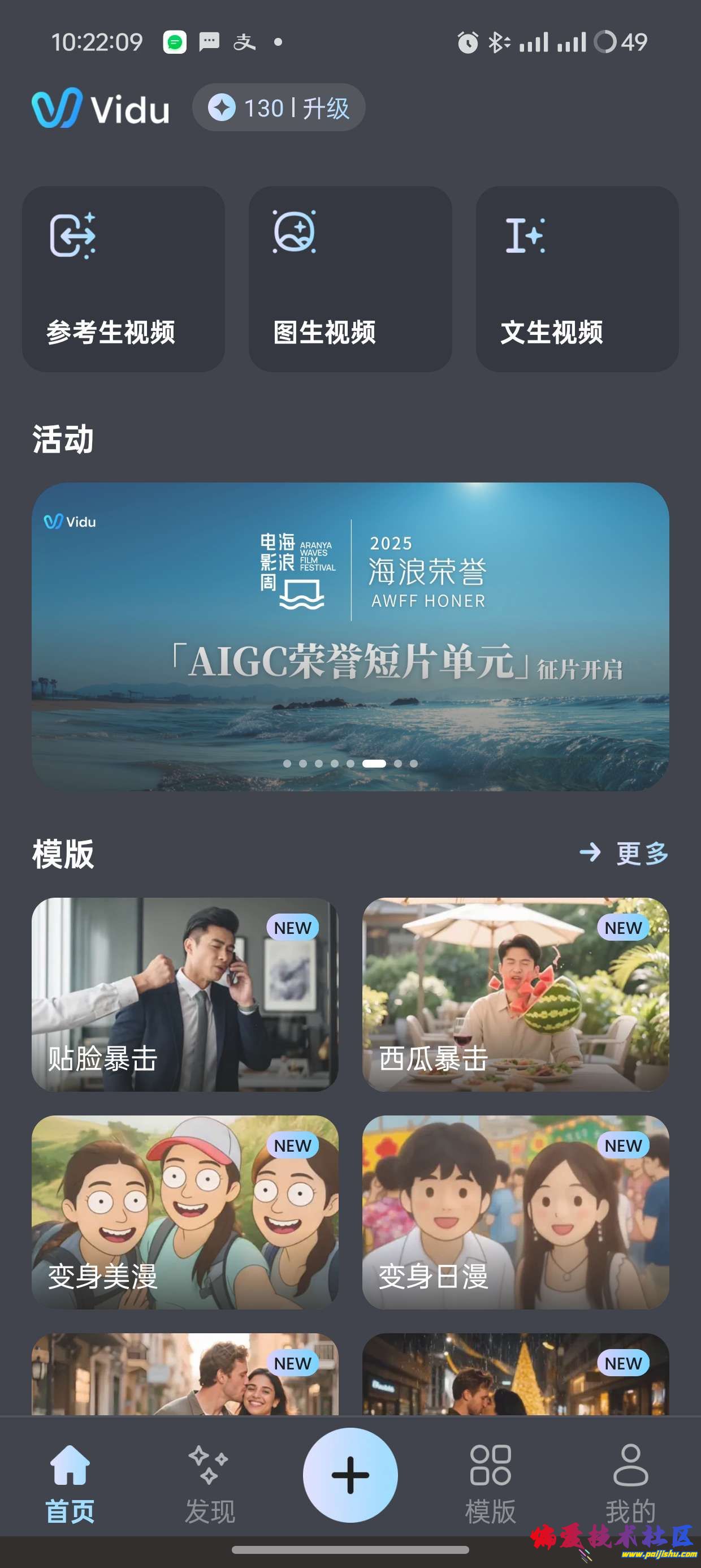Open the 西瓜暴击 template
The image size is (701, 1568).
[x=516, y=994]
